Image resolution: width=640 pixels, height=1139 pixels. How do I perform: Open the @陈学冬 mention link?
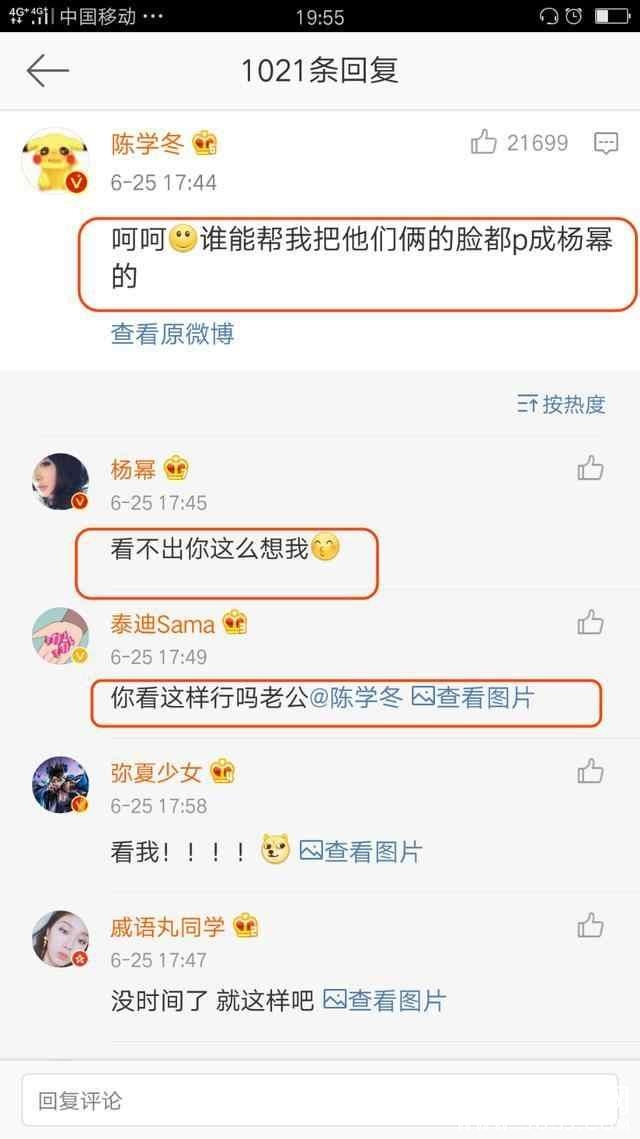(356, 698)
